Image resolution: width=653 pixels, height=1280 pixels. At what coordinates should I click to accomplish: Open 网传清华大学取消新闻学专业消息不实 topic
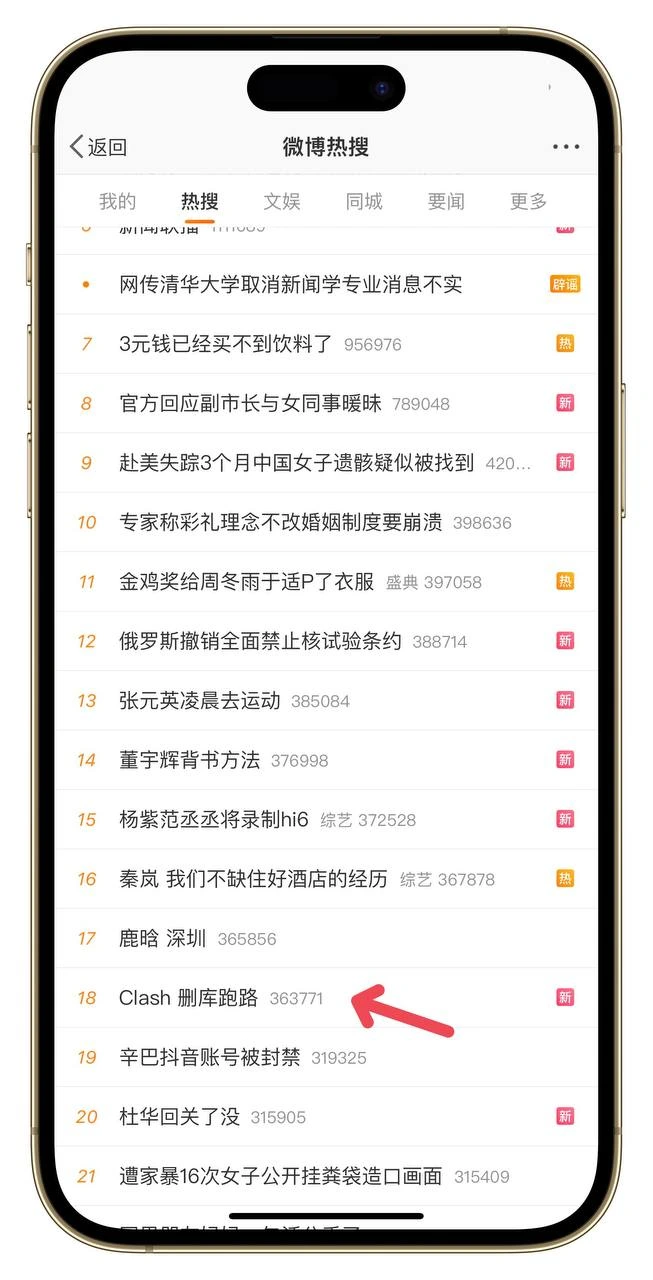pyautogui.click(x=290, y=285)
